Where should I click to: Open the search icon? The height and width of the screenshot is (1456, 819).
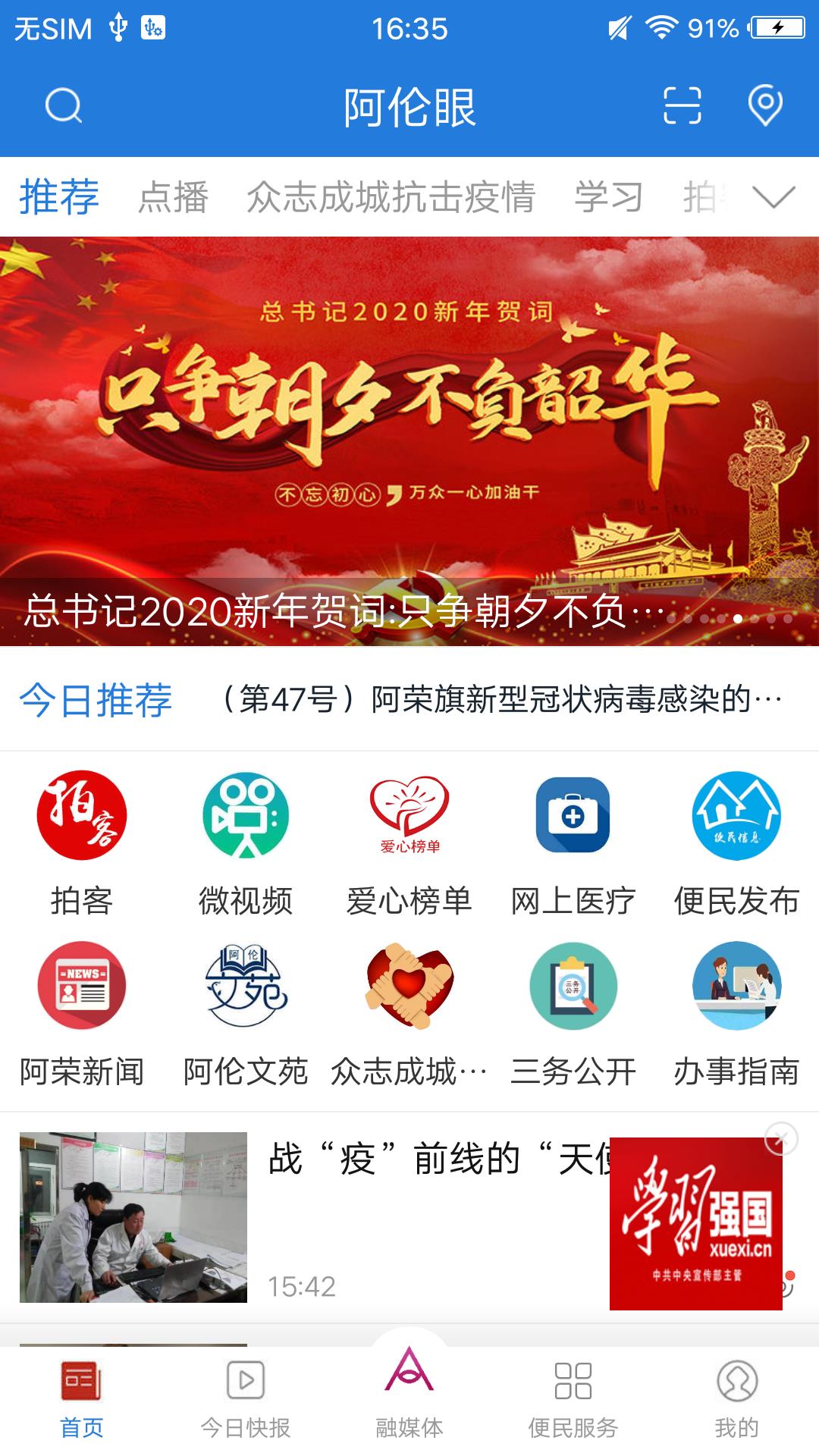click(x=64, y=105)
